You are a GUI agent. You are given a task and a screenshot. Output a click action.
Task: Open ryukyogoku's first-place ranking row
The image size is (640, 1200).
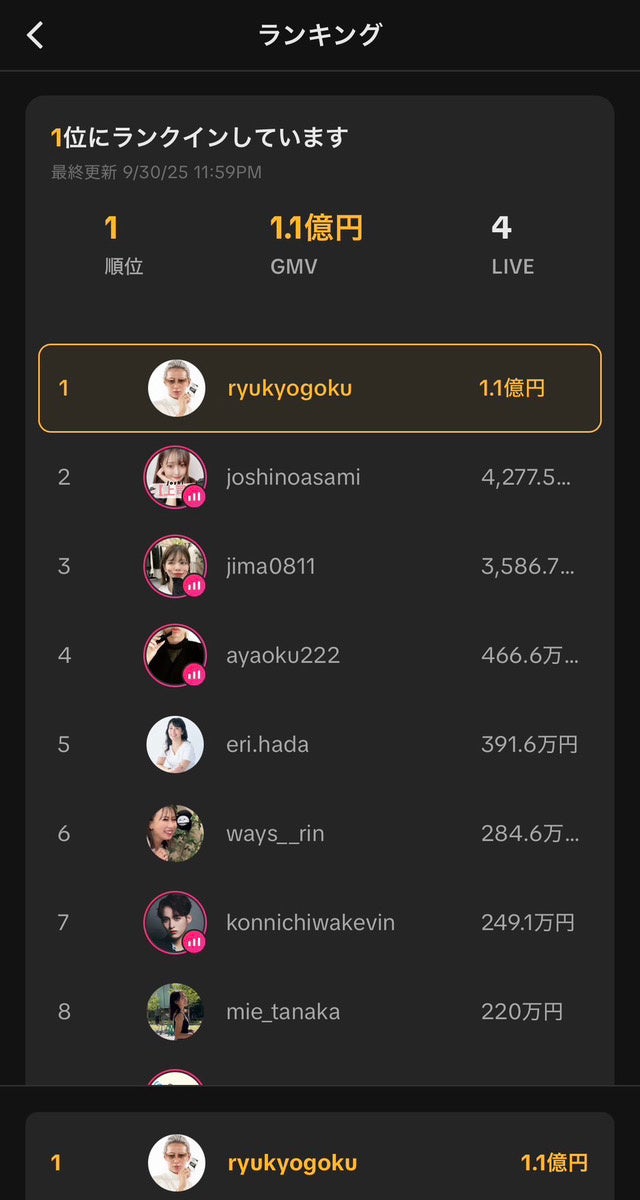pos(320,388)
